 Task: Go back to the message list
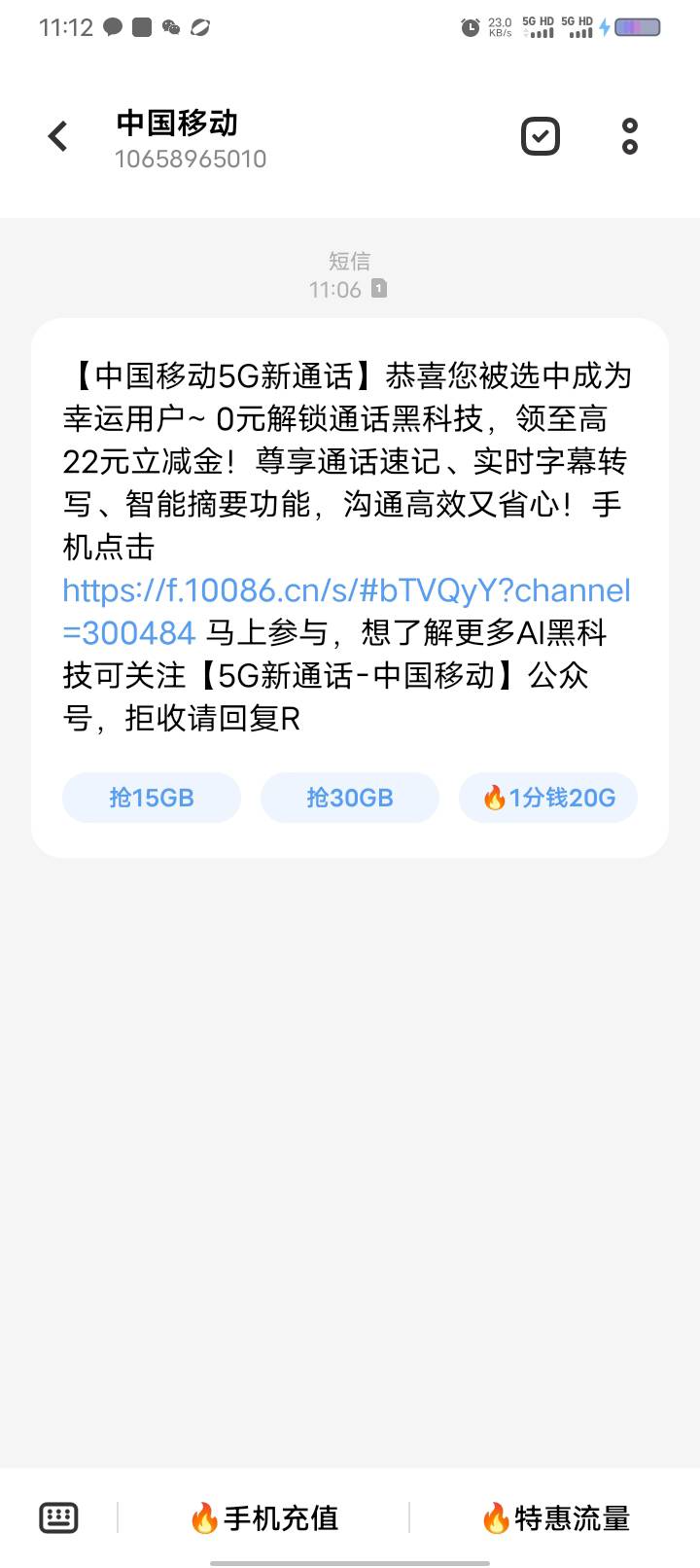pos(58,136)
